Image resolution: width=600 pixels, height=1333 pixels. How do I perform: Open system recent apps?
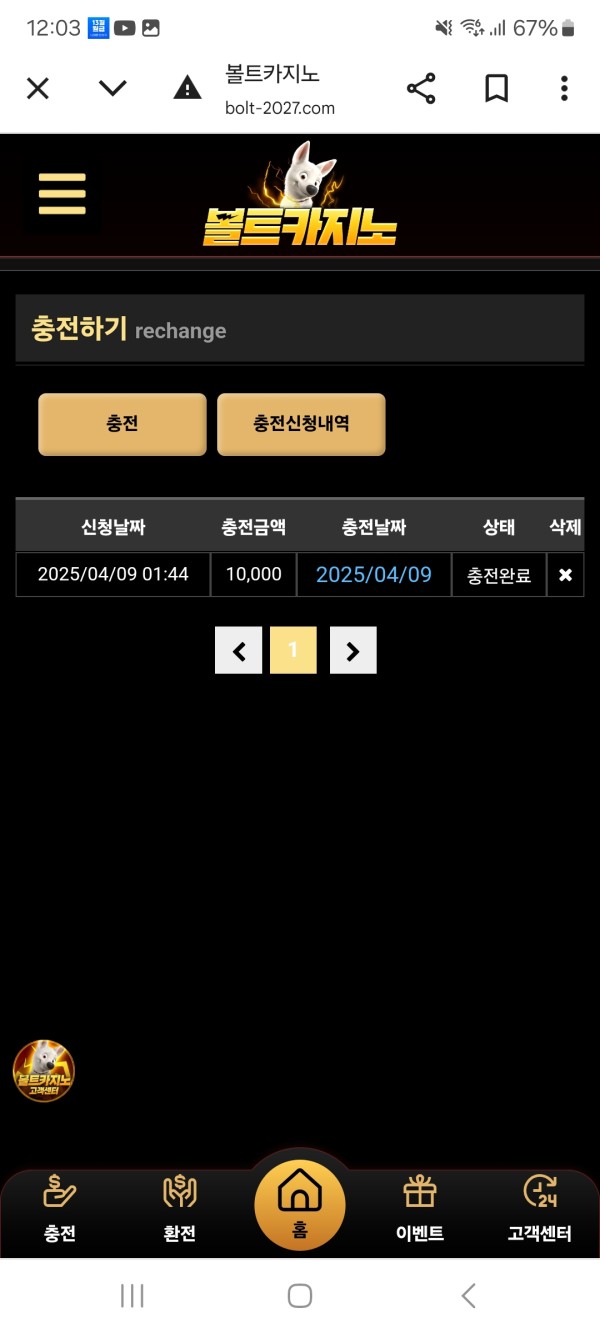(132, 1296)
